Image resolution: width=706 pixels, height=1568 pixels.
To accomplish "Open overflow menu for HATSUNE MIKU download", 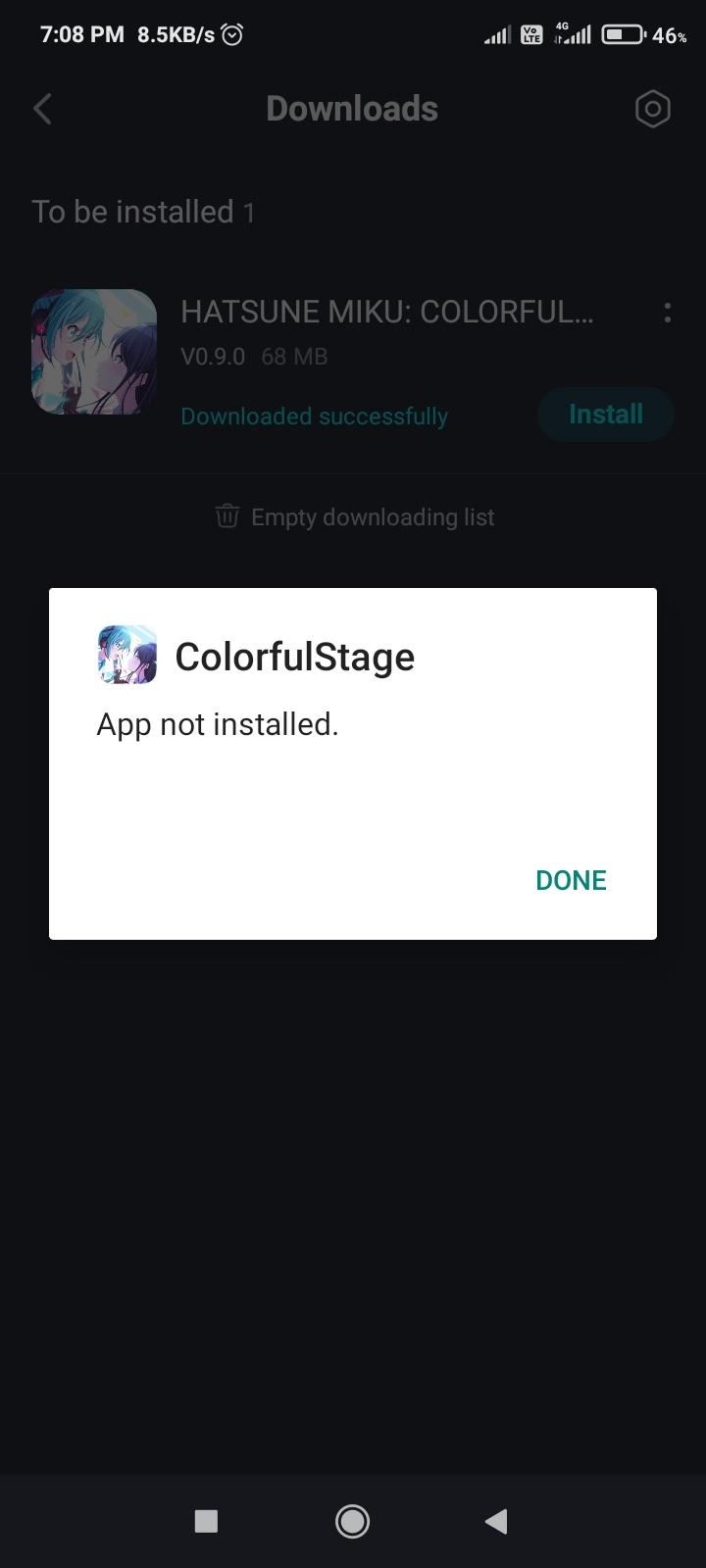I will (667, 313).
